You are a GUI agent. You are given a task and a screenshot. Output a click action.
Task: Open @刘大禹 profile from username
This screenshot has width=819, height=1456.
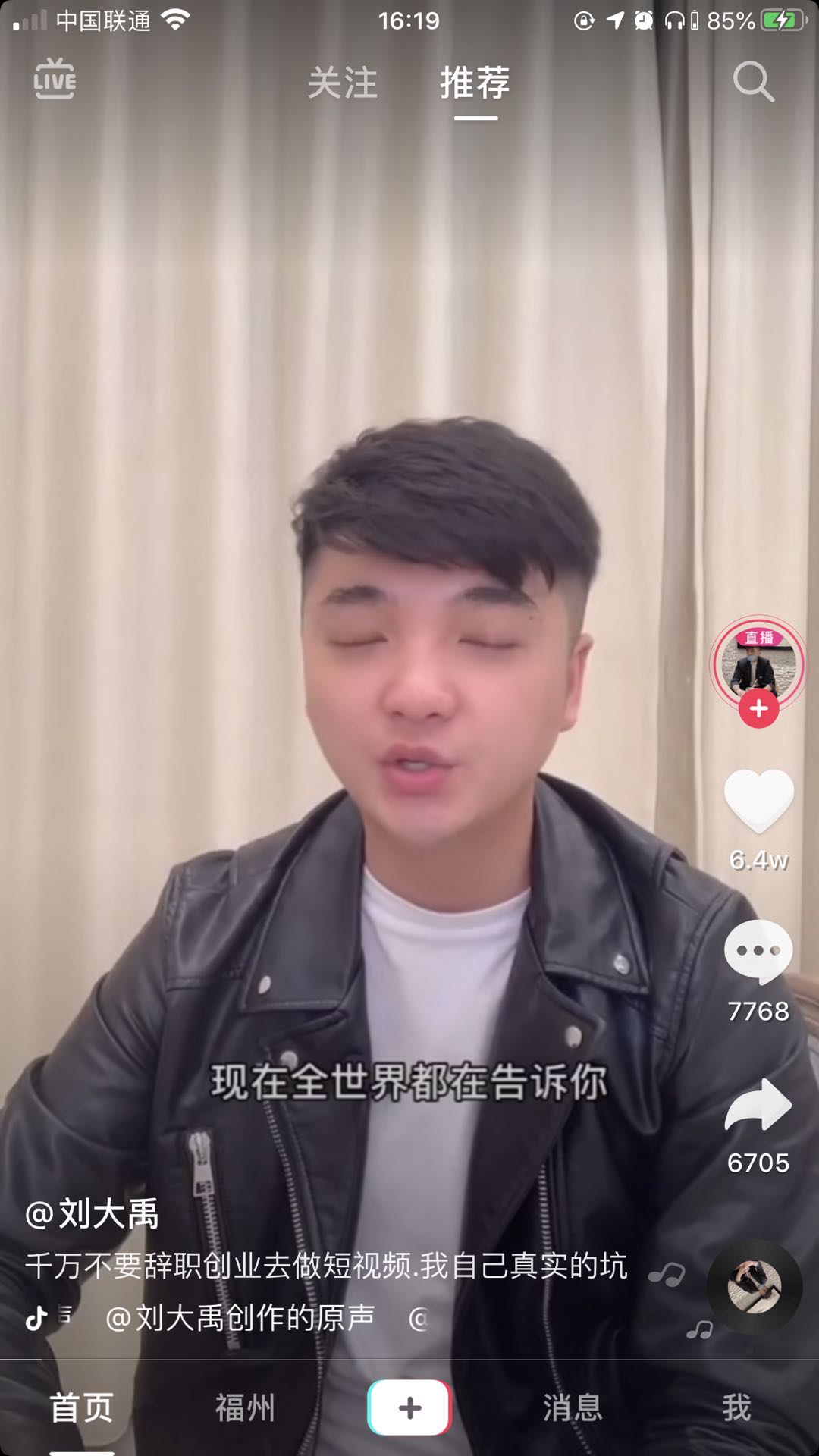(x=93, y=1213)
